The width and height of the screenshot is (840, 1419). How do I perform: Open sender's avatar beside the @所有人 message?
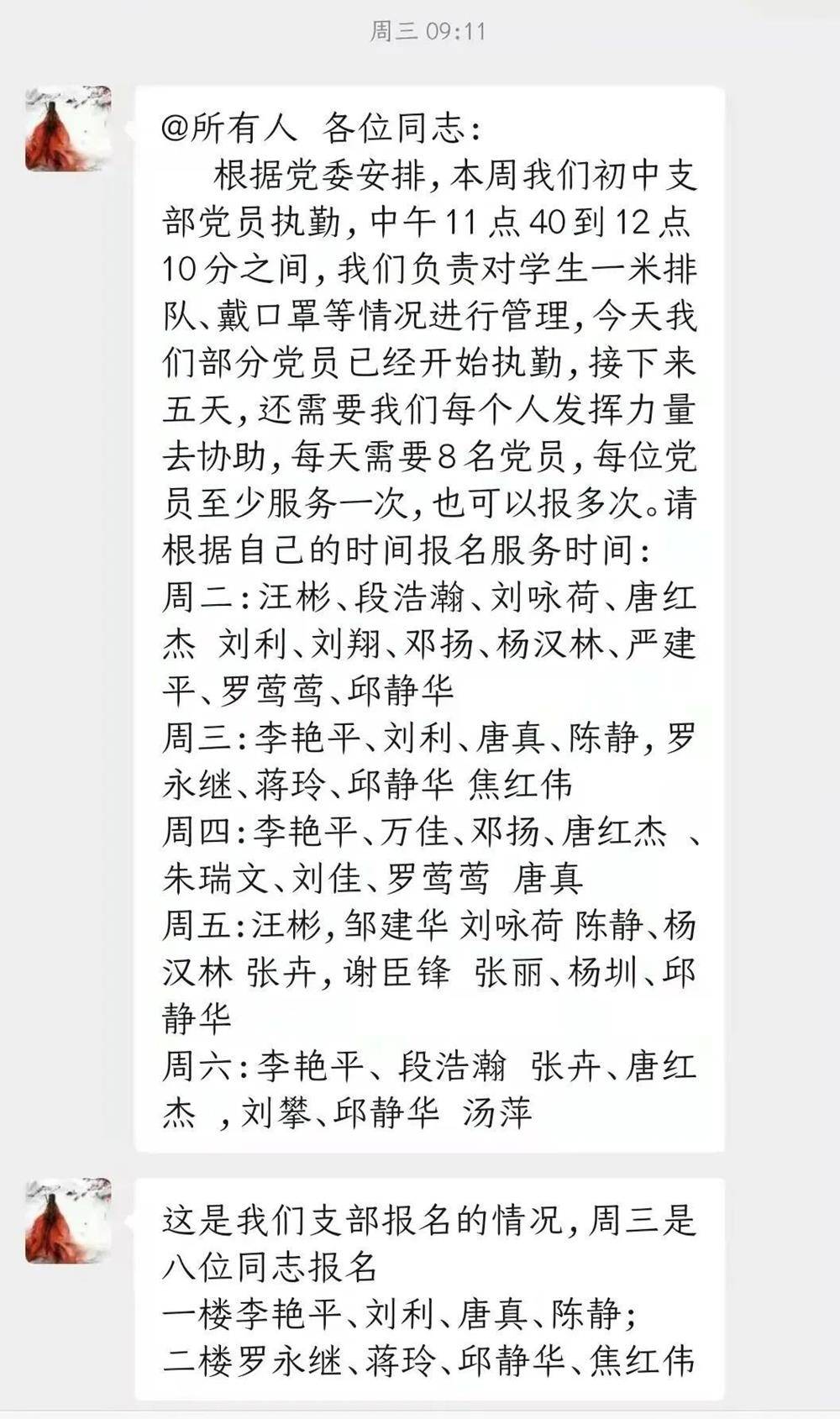point(68,129)
